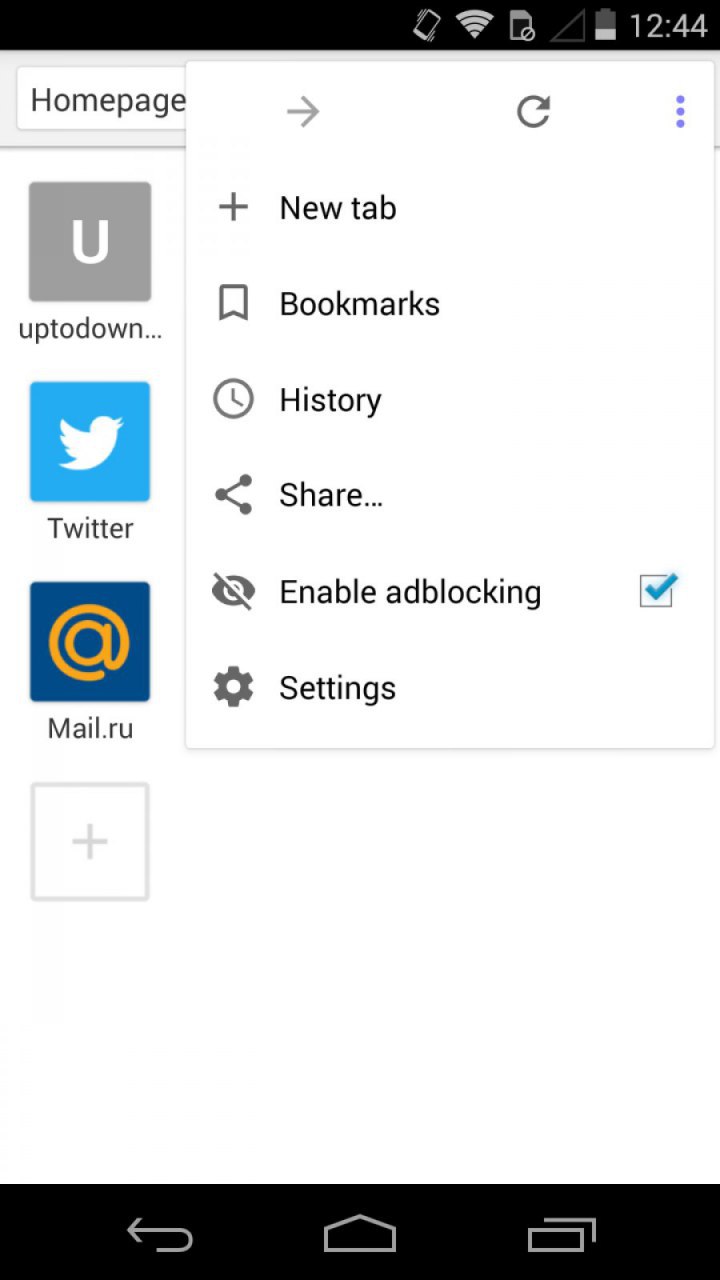View browsing History
720x1280 pixels.
330,400
